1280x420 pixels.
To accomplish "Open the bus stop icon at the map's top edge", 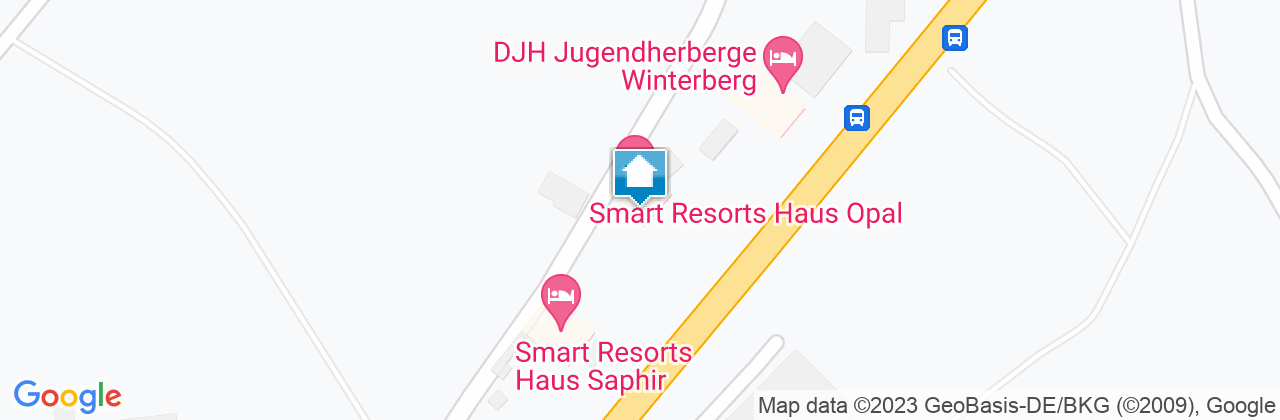I will coord(955,38).
